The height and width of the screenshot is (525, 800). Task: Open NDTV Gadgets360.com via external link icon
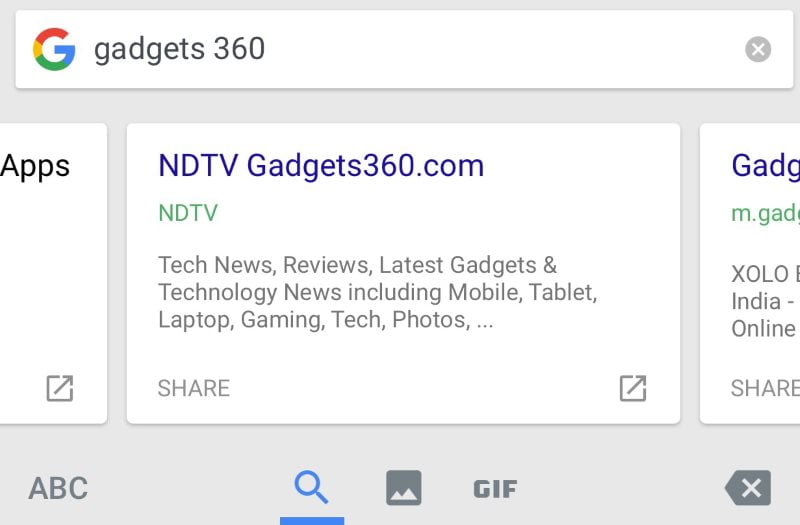pos(632,388)
